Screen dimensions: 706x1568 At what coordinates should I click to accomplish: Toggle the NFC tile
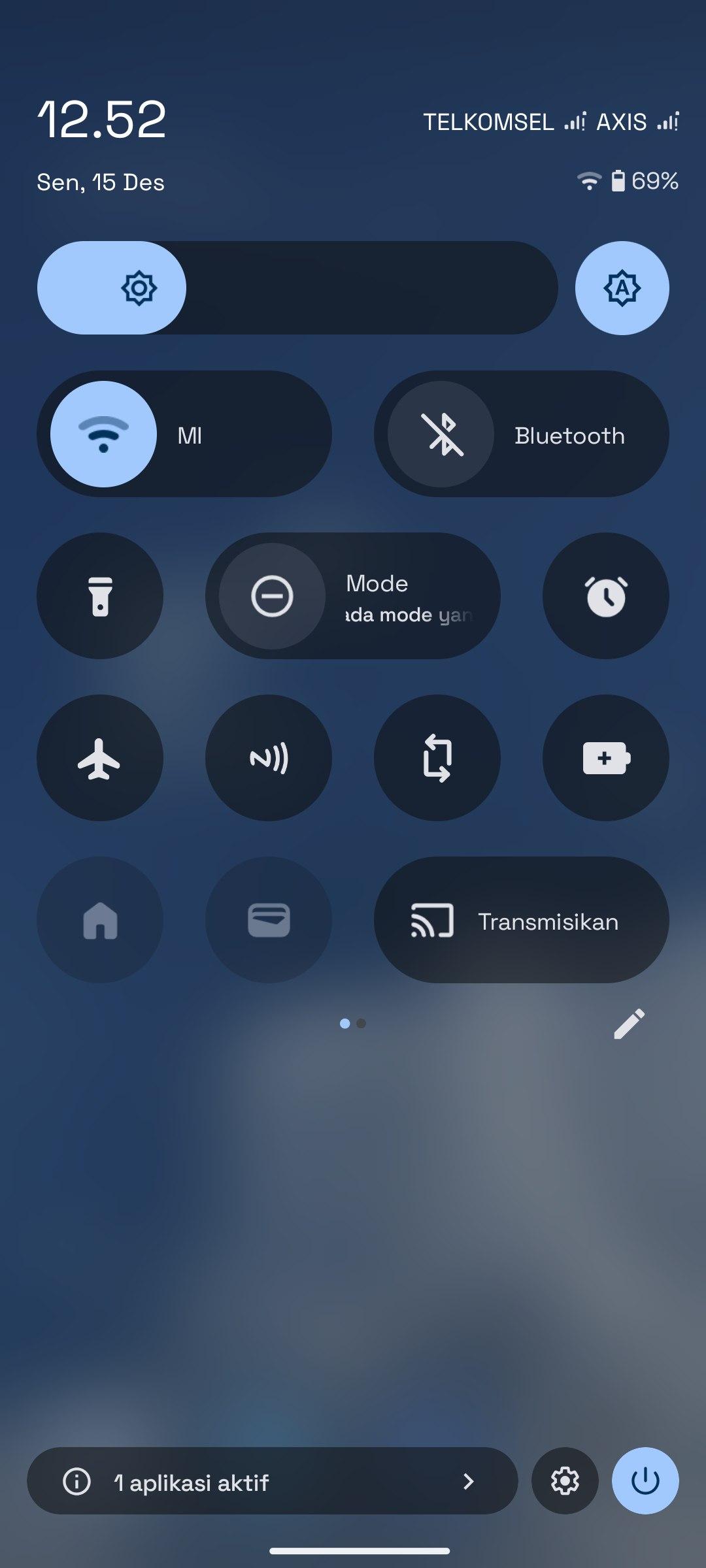(269, 758)
